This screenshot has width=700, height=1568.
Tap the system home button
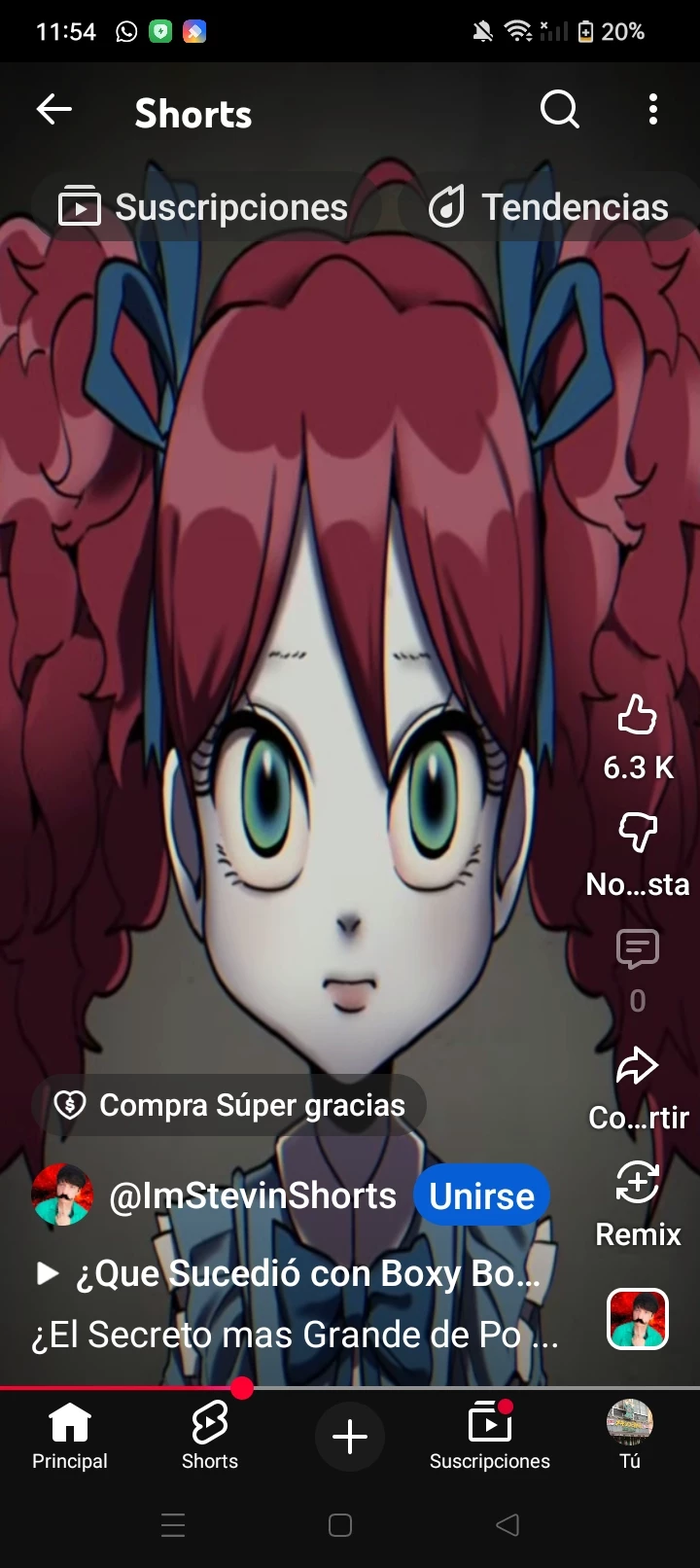click(x=340, y=1525)
